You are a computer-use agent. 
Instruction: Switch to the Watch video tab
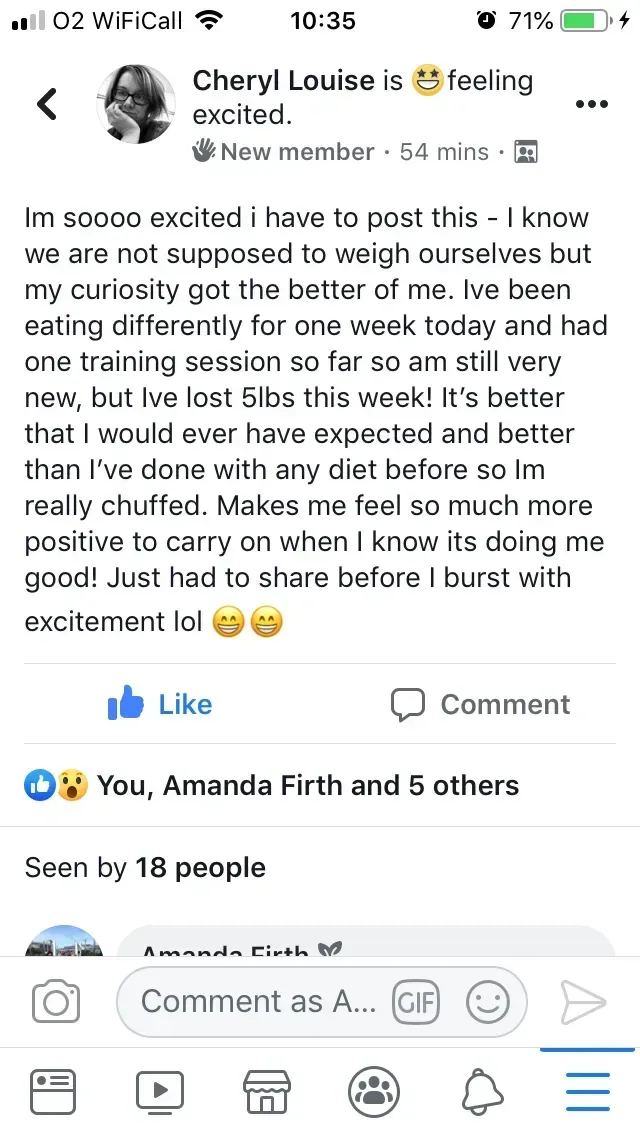[x=160, y=1091]
